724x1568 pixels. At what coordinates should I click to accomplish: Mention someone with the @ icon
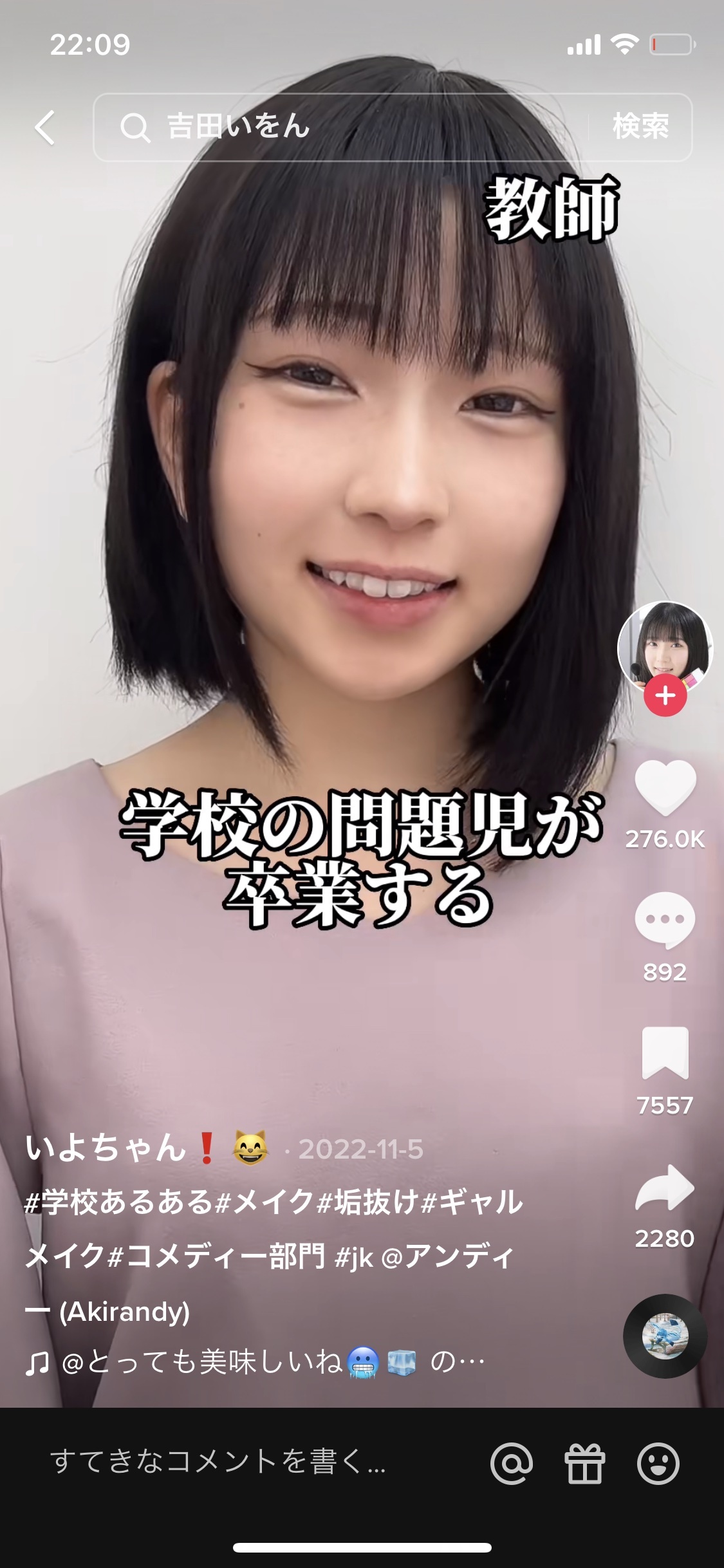point(512,1464)
